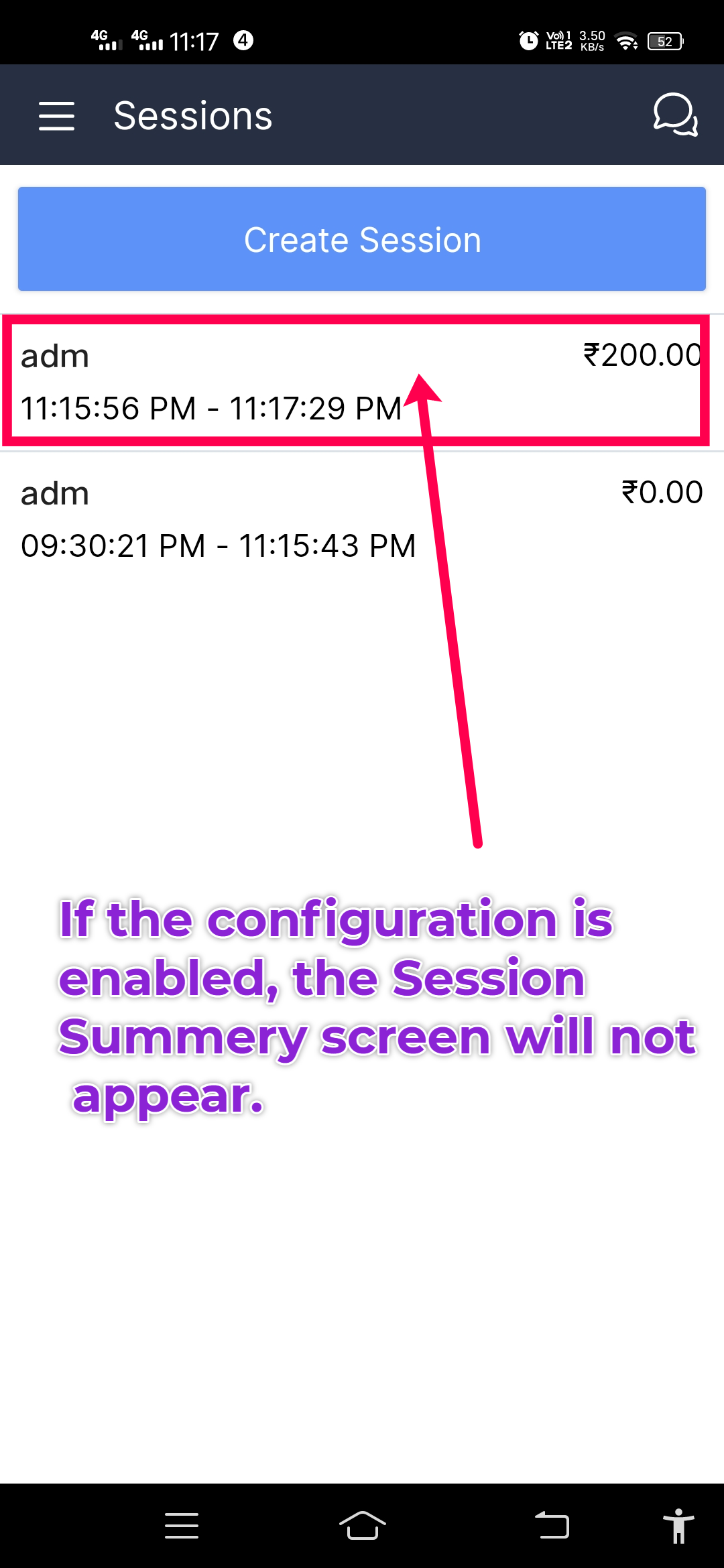Tap the Create Session button
This screenshot has height=1568, width=724.
click(362, 239)
